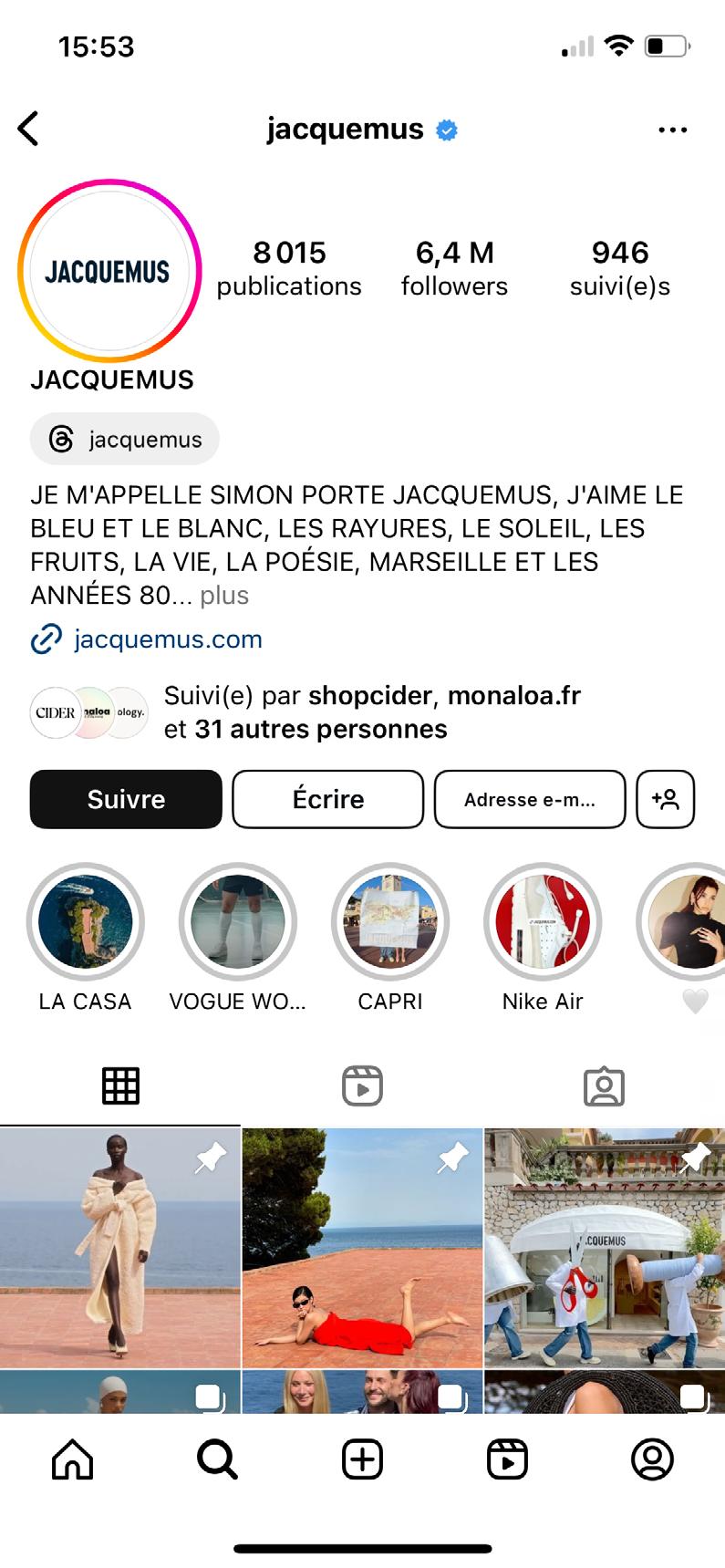Visit the jacquemus.com link
Screen dimensions: 725x1568
(168, 639)
